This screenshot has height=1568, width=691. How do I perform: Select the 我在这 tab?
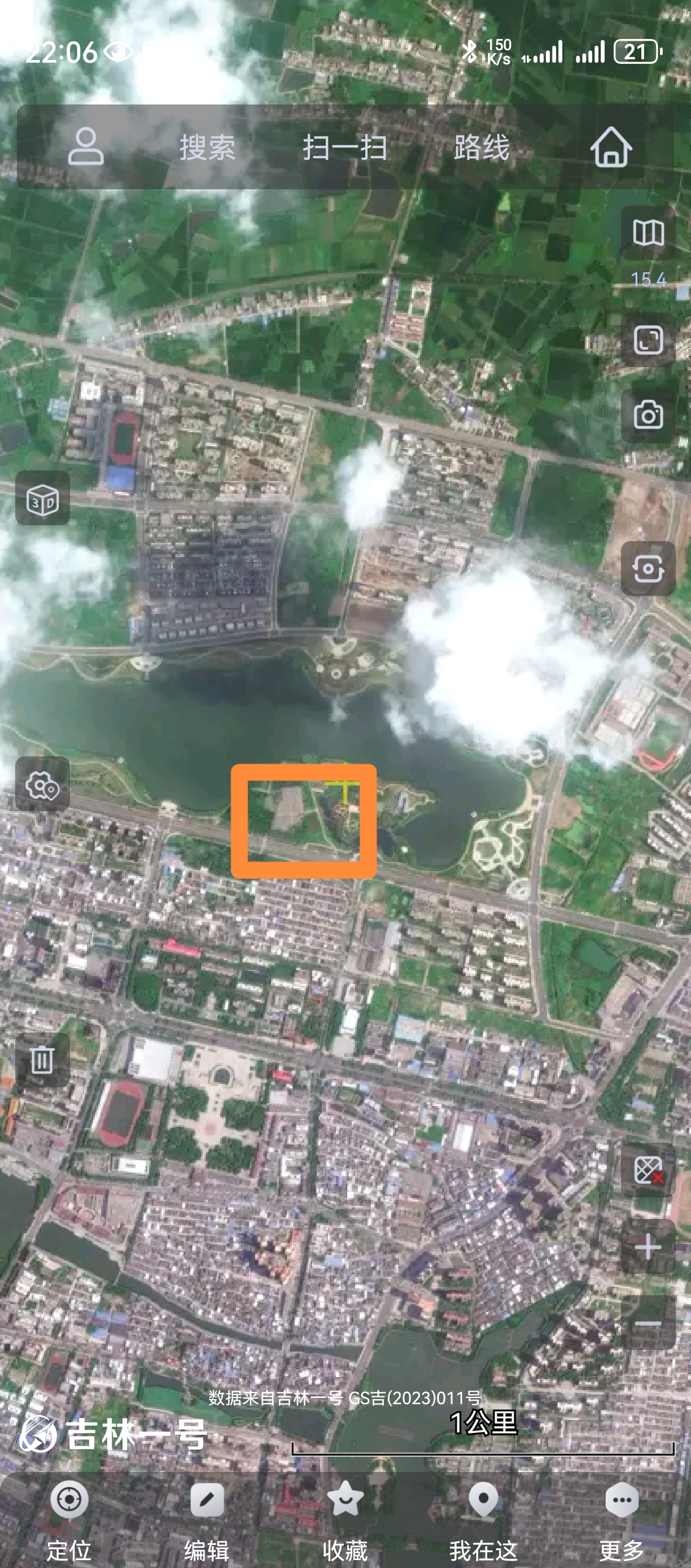[x=484, y=1515]
